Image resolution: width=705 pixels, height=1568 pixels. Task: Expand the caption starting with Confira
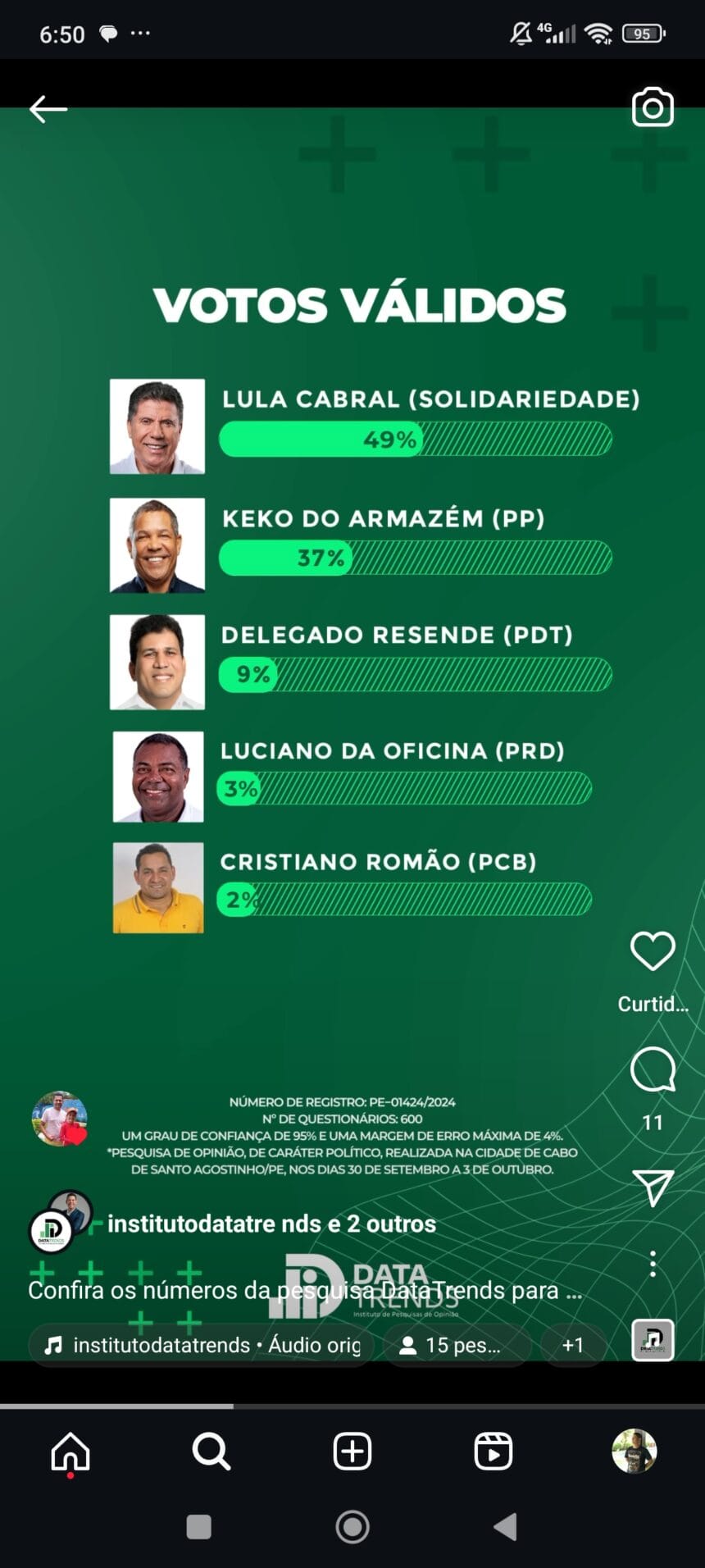point(305,1290)
